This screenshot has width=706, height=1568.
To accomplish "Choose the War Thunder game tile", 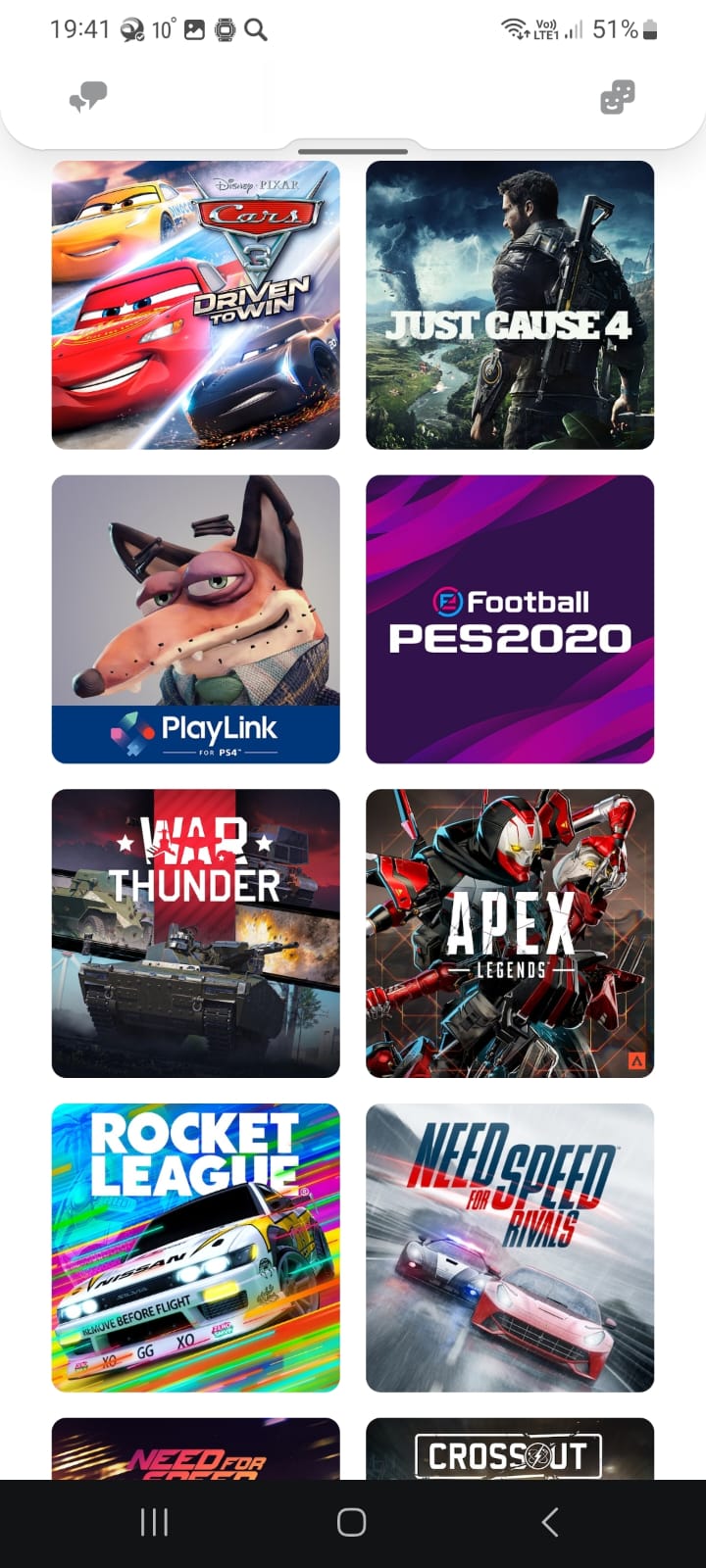I will coord(196,934).
